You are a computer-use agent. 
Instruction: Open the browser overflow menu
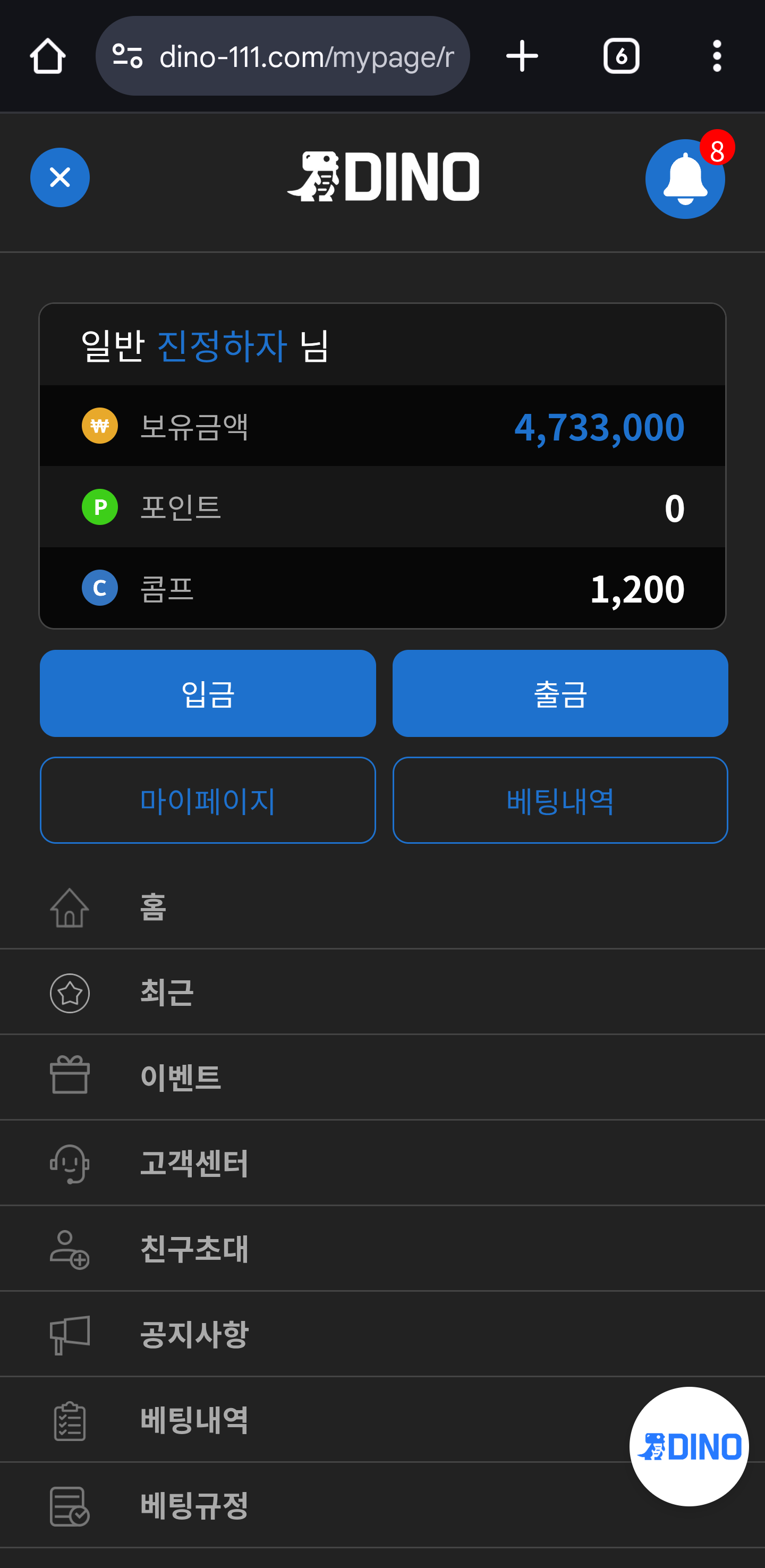click(717, 56)
